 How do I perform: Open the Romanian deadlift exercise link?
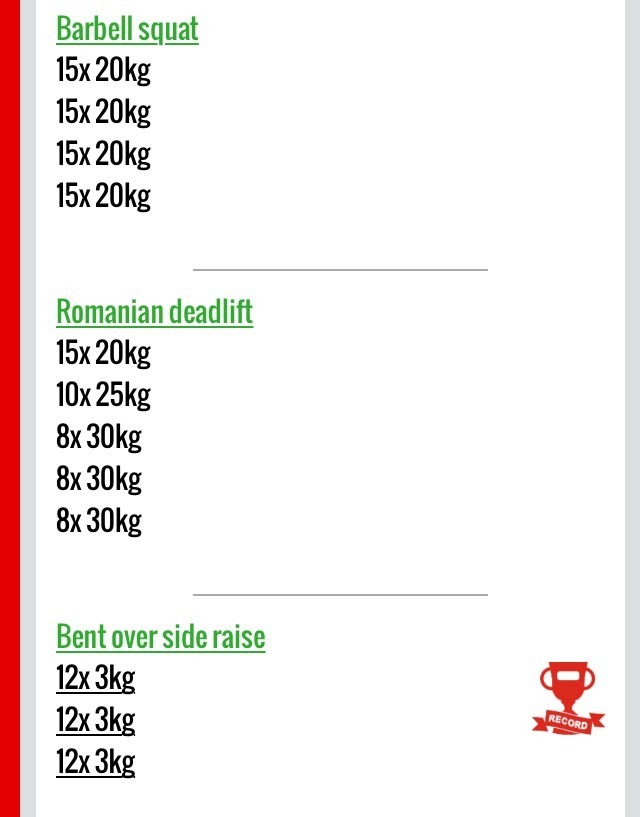coord(154,312)
